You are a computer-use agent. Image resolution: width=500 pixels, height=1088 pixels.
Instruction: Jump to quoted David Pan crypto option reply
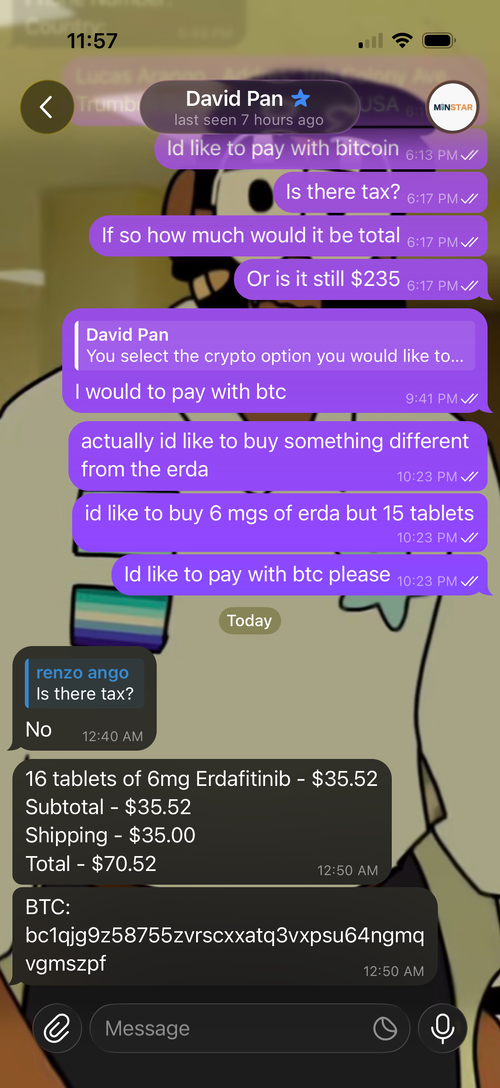pyautogui.click(x=275, y=346)
